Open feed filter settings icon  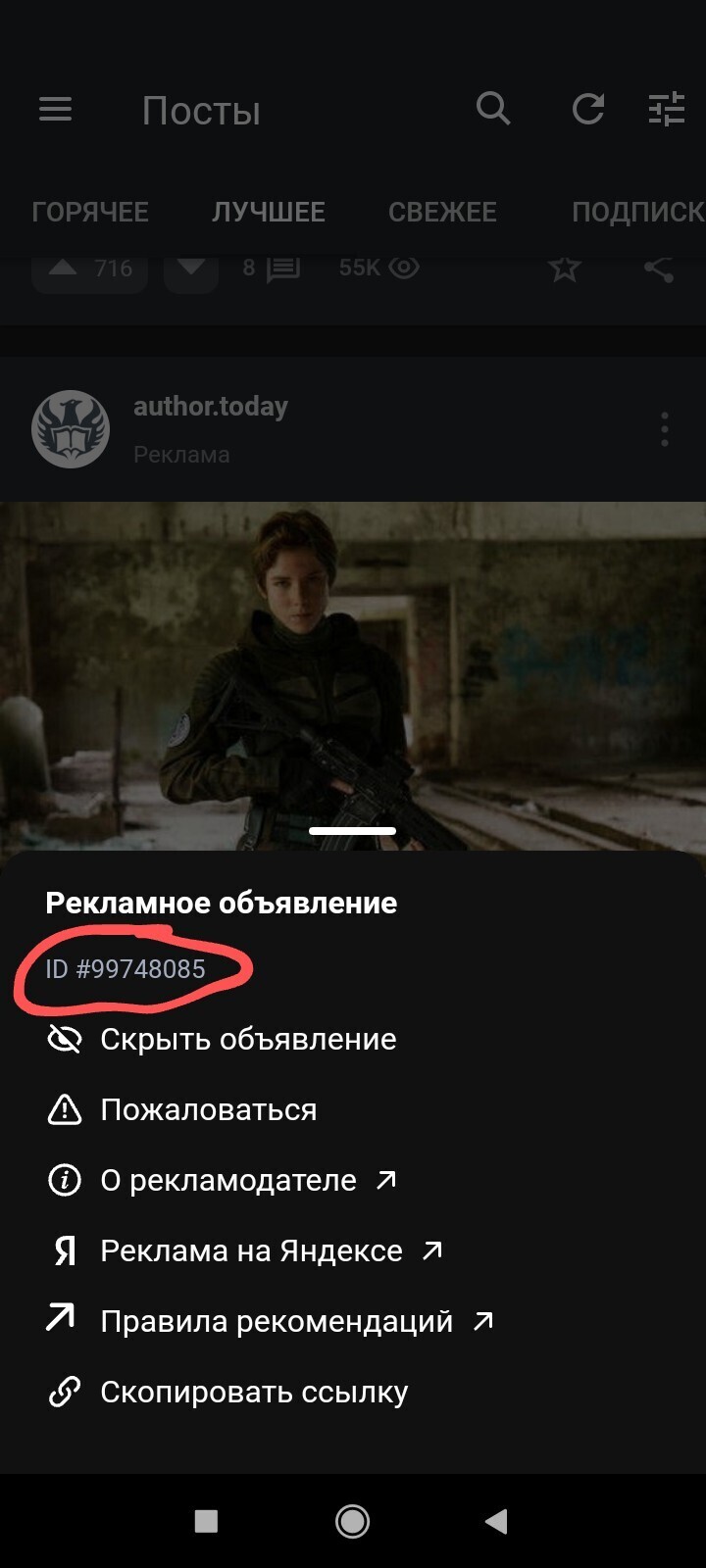[667, 109]
